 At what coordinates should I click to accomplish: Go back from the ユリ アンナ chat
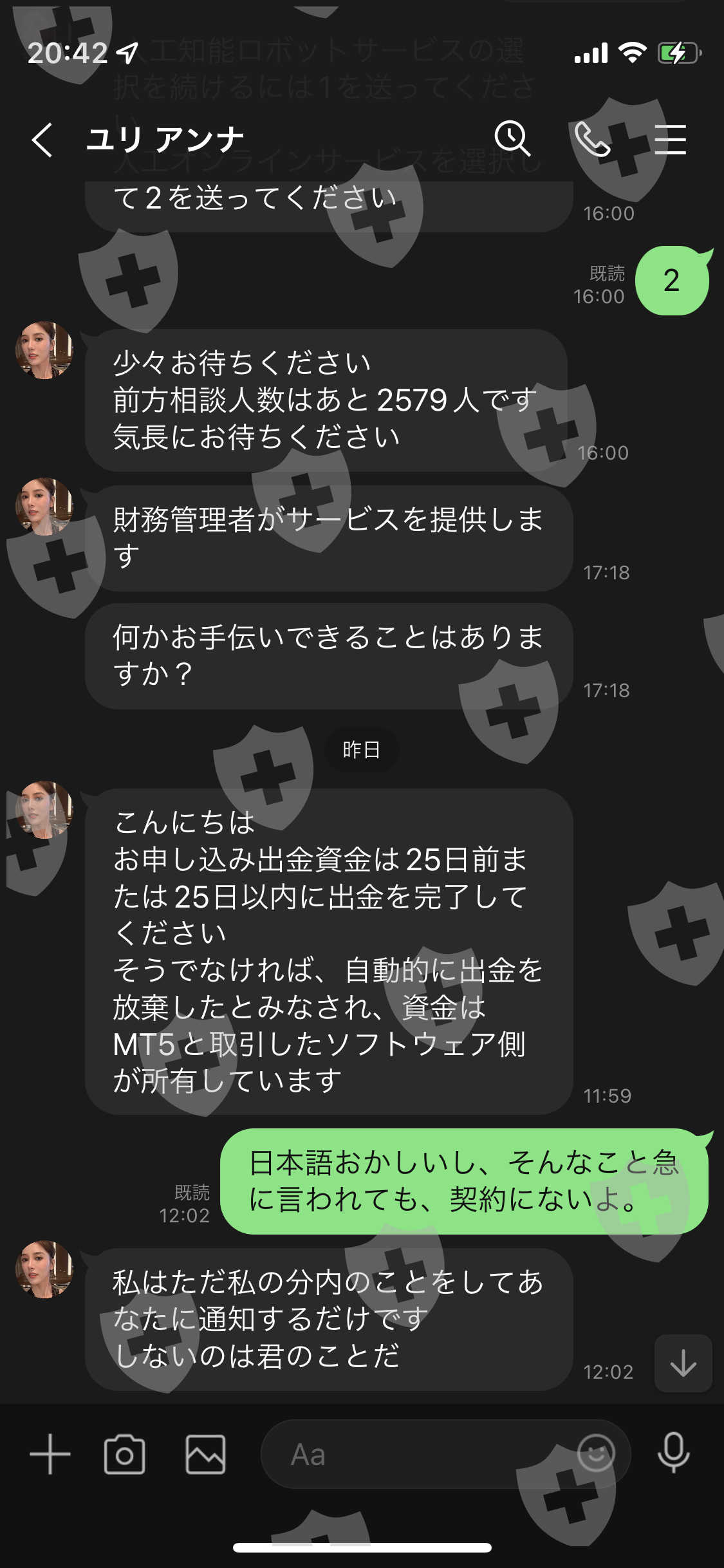pyautogui.click(x=42, y=140)
